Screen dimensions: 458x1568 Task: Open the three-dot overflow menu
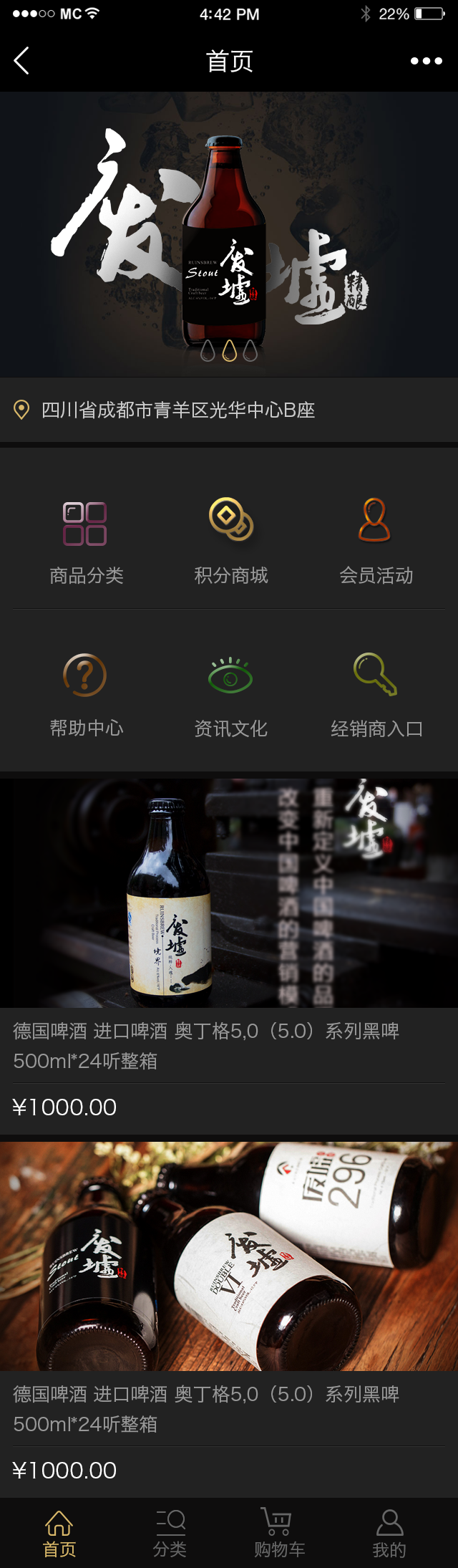coord(426,62)
